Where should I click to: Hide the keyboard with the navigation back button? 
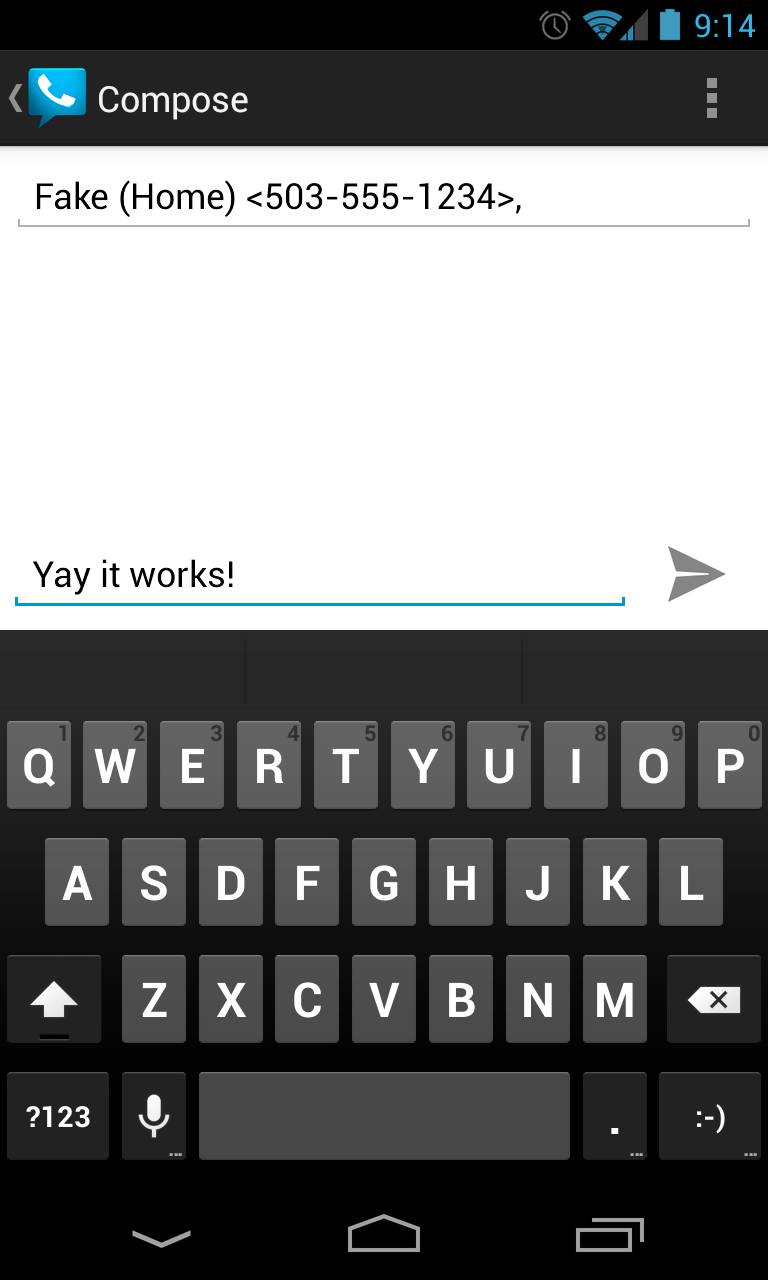pyautogui.click(x=161, y=1238)
